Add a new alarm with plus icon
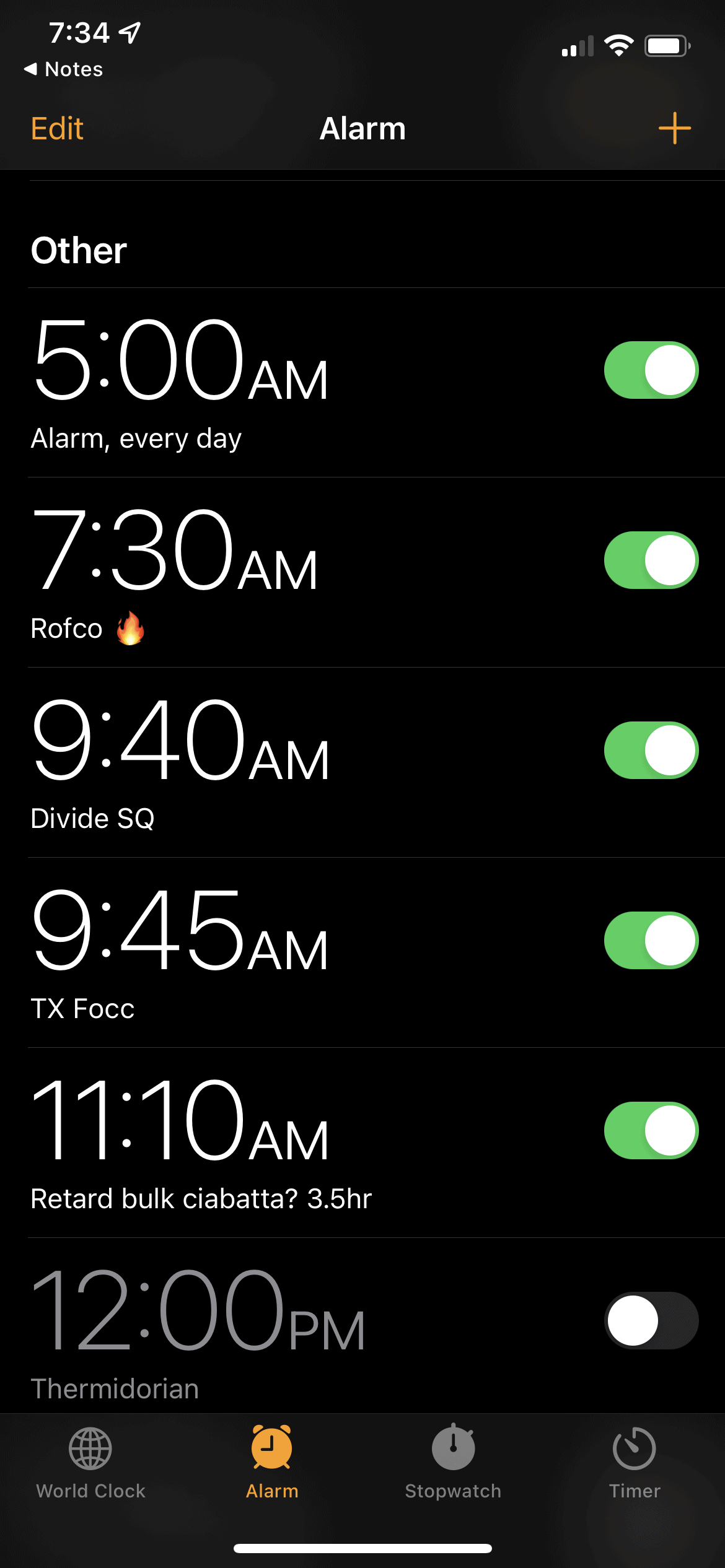Image resolution: width=725 pixels, height=1568 pixels. coord(674,128)
